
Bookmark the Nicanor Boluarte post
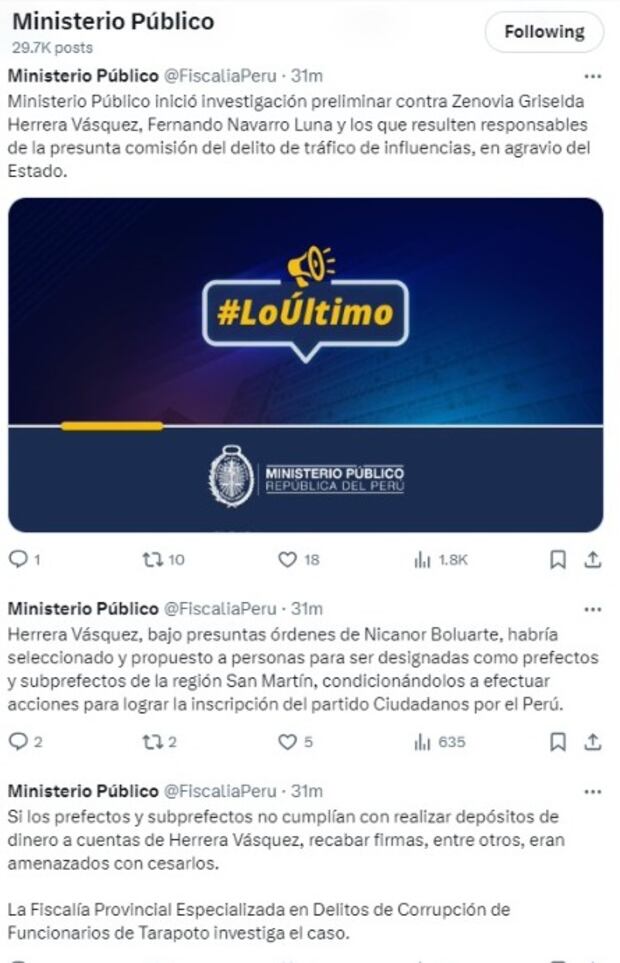(558, 742)
